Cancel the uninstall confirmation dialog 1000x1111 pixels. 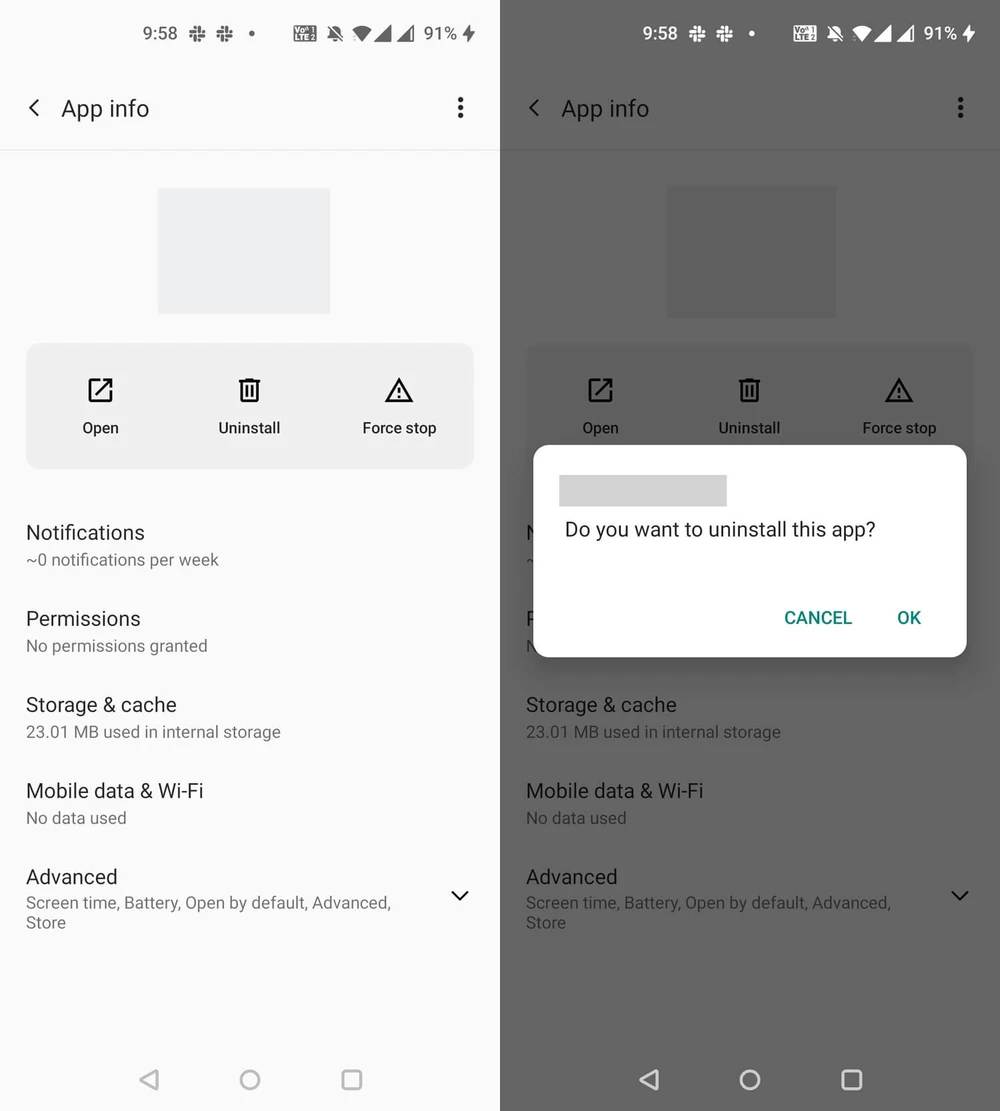(x=817, y=618)
